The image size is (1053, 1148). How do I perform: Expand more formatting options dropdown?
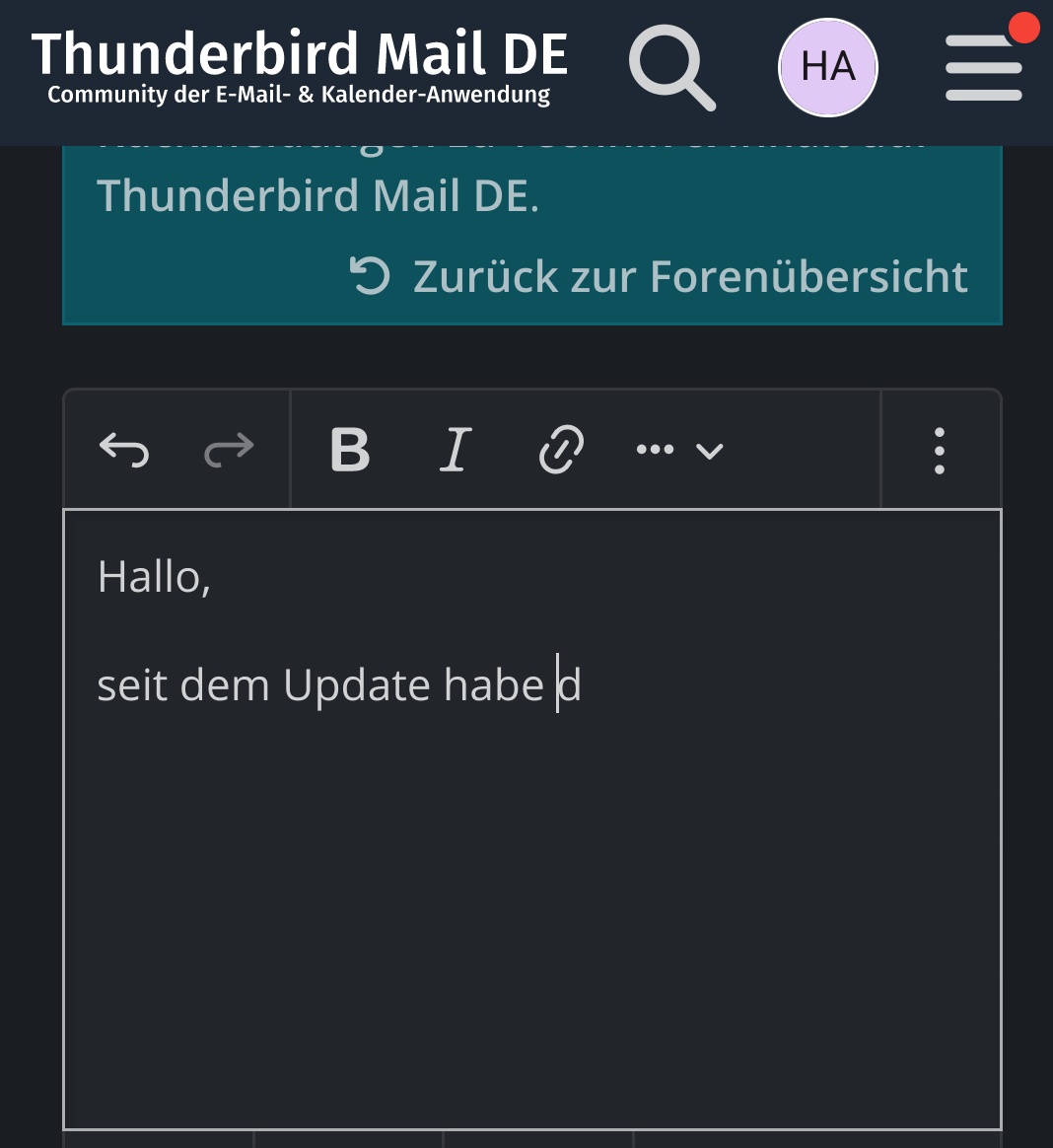click(x=679, y=450)
